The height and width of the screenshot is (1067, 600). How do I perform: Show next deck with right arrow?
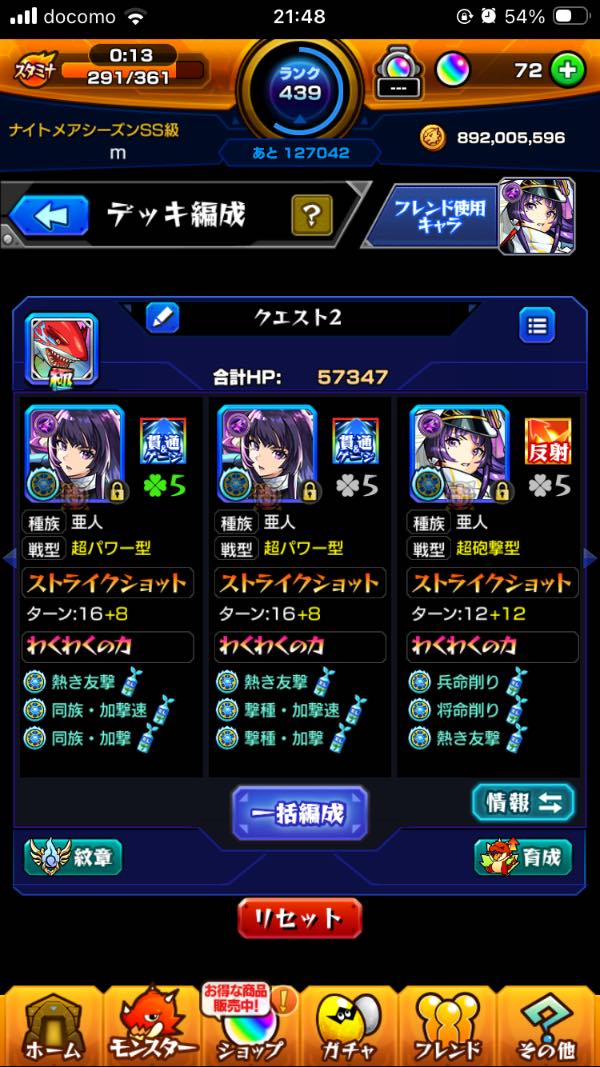pos(590,557)
